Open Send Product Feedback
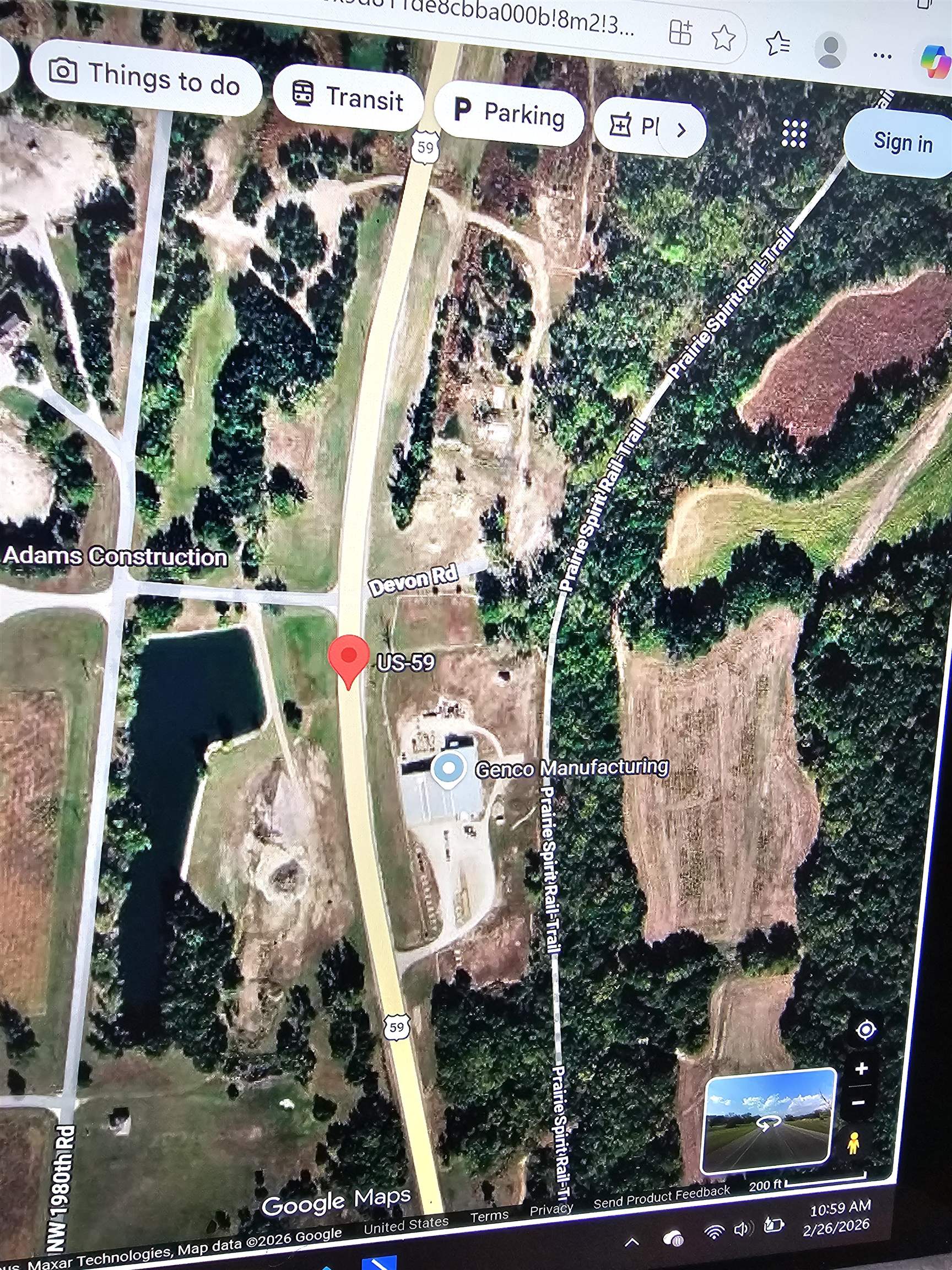Image resolution: width=952 pixels, height=1270 pixels. point(661,1197)
